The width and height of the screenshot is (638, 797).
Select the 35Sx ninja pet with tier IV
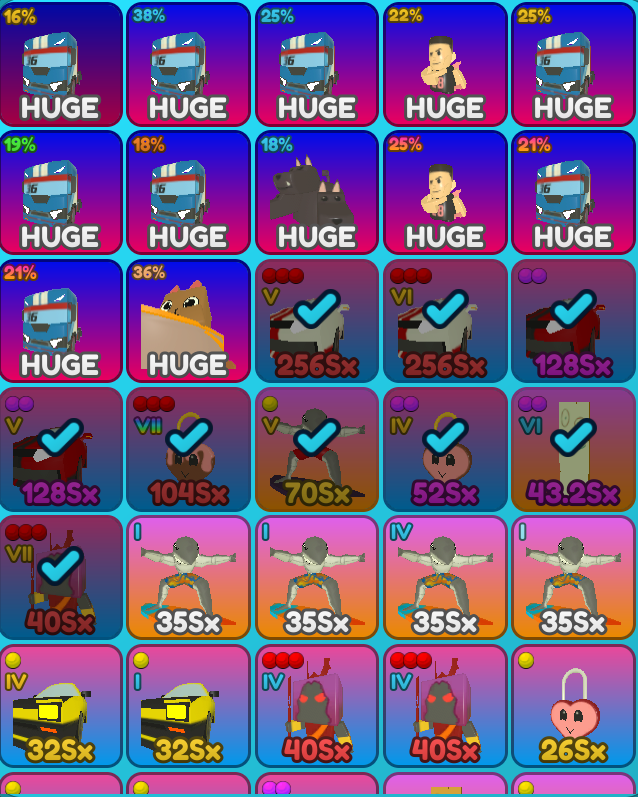coord(445,577)
